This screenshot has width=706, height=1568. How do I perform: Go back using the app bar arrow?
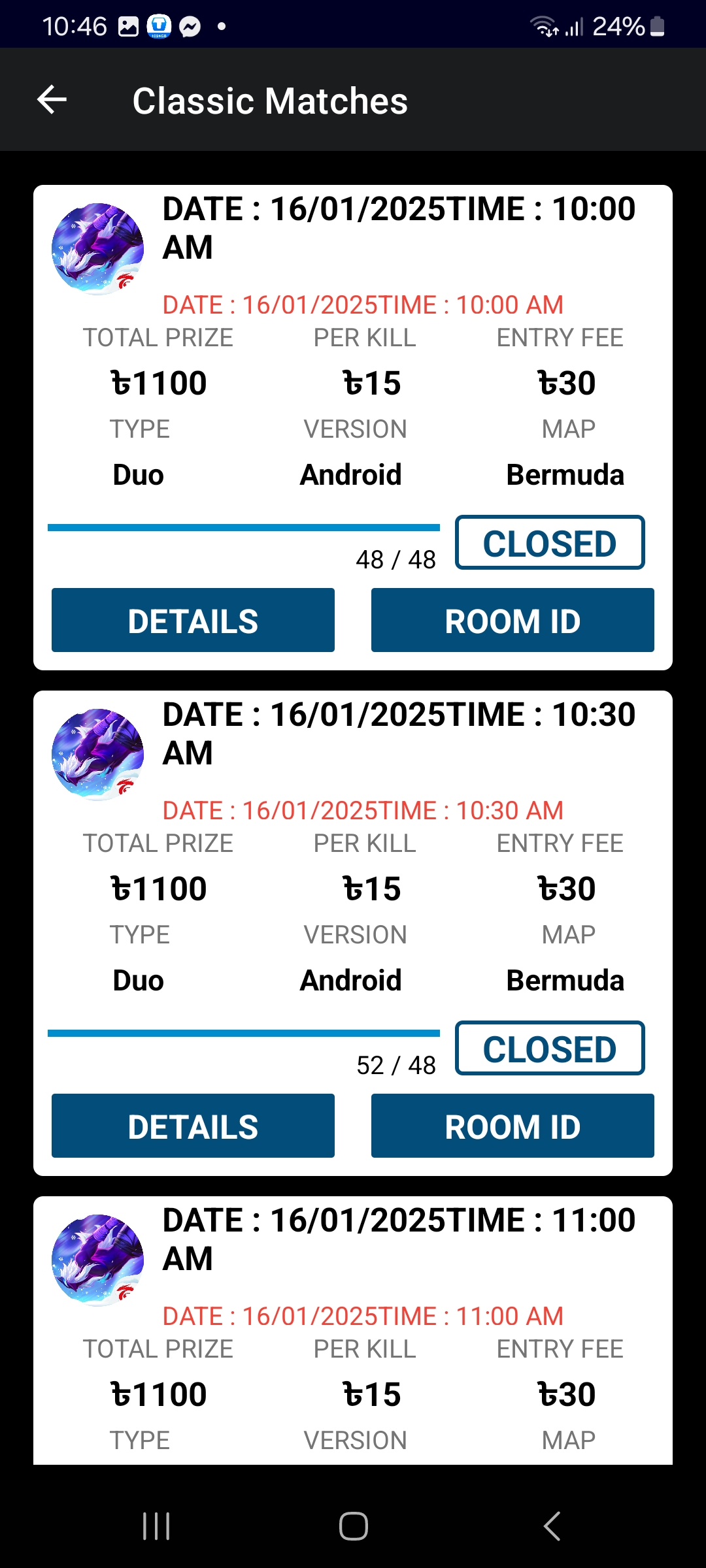(52, 100)
